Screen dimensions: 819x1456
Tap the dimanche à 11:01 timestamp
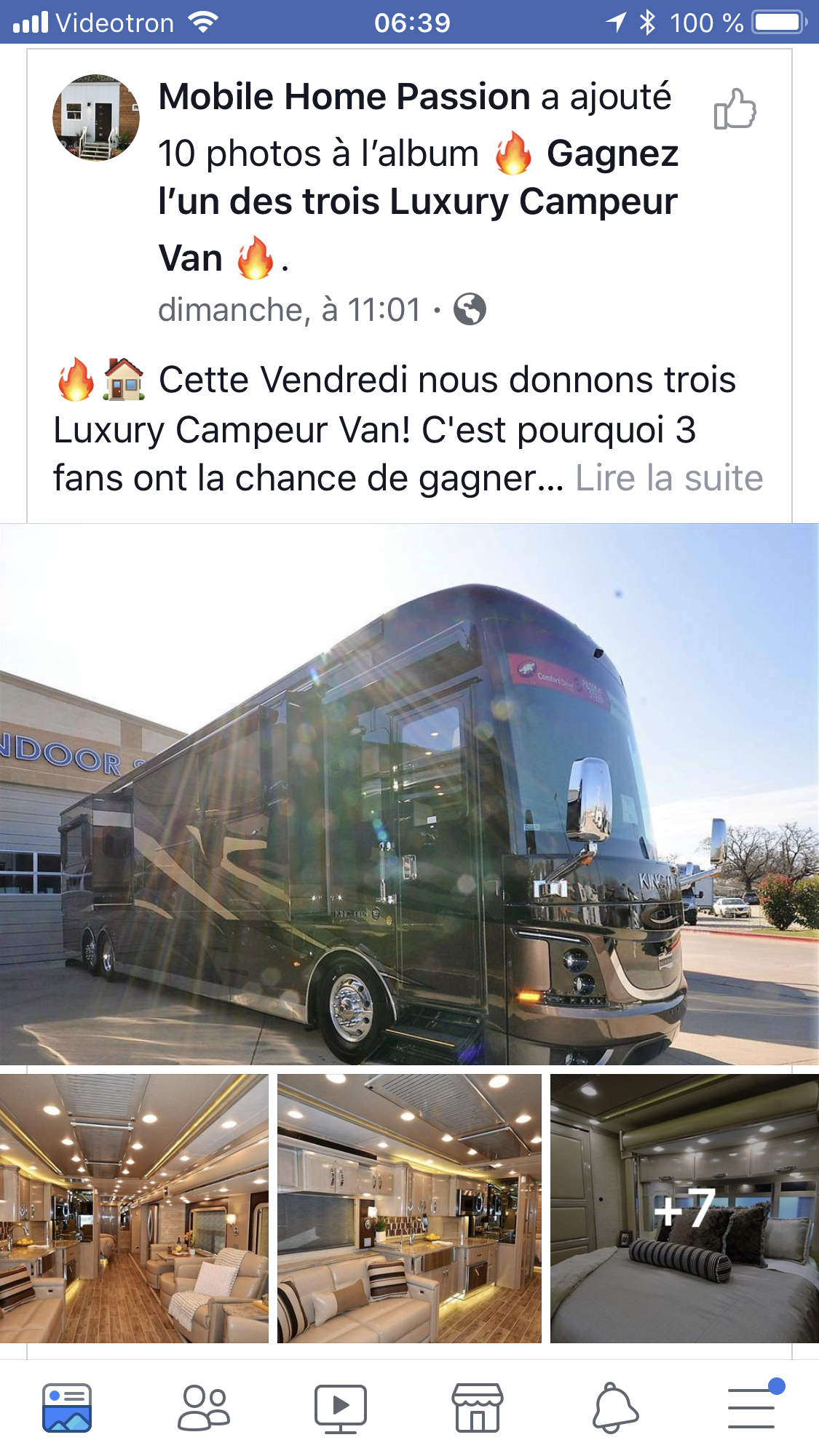point(291,309)
